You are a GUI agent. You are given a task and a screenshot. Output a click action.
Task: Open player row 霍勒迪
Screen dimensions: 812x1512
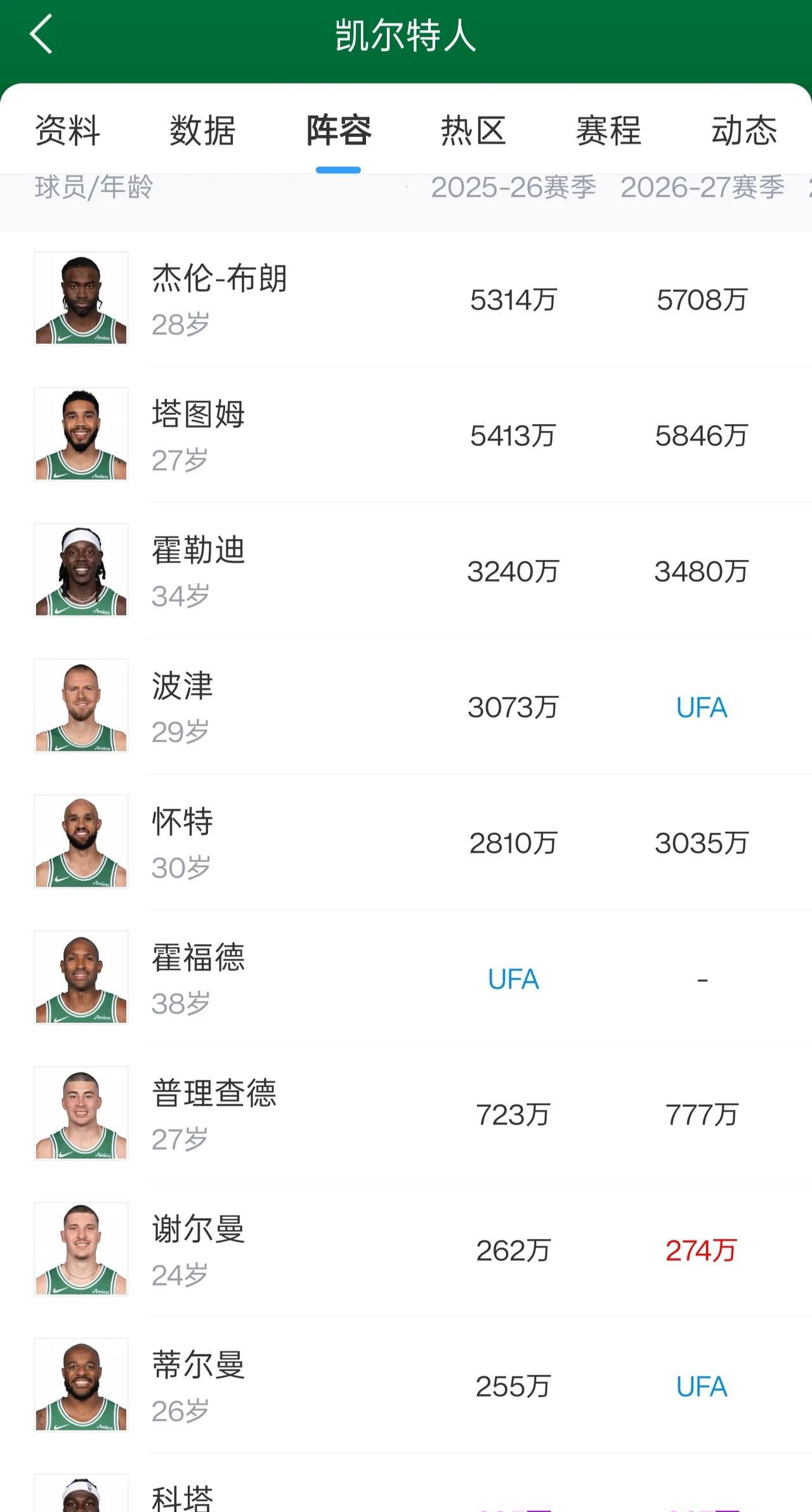406,570
